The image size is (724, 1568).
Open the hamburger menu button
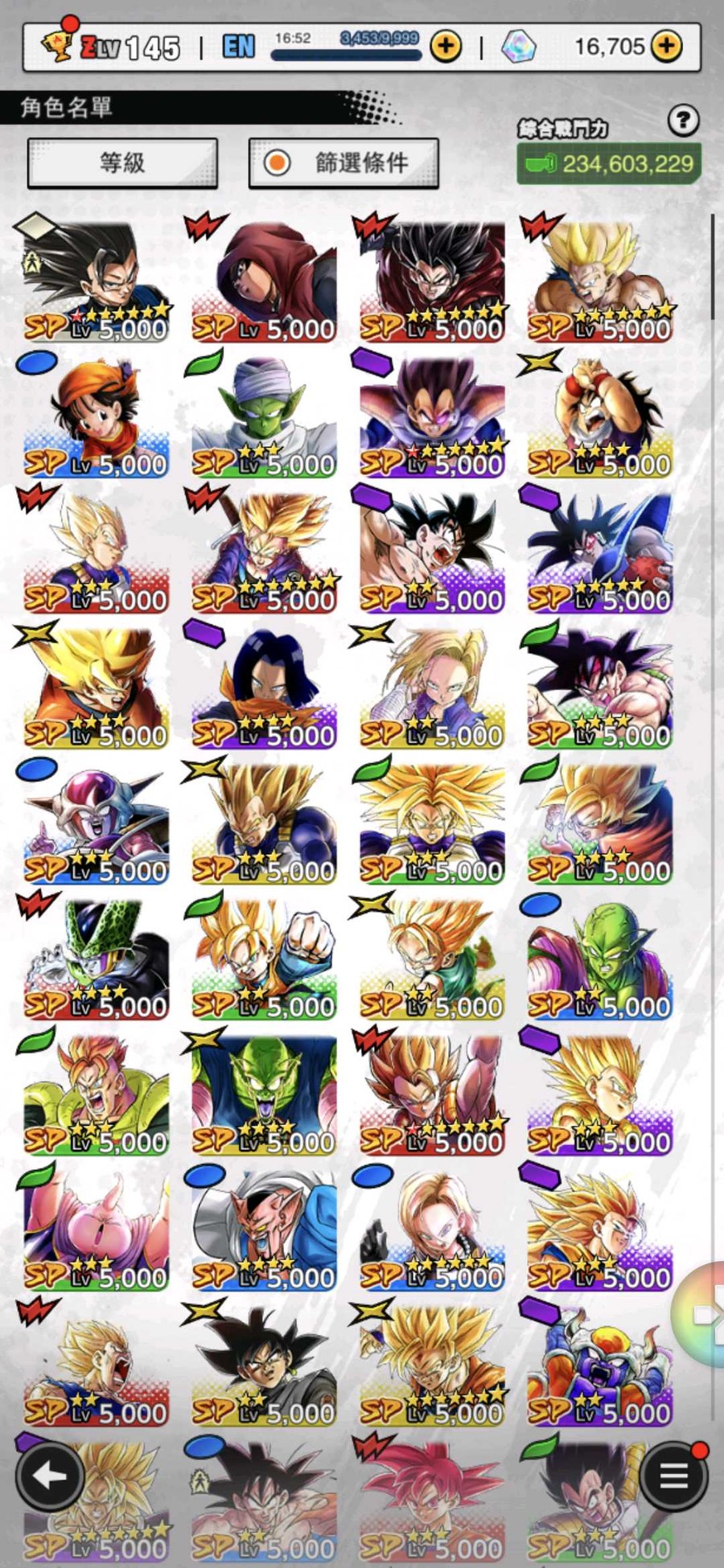673,1476
